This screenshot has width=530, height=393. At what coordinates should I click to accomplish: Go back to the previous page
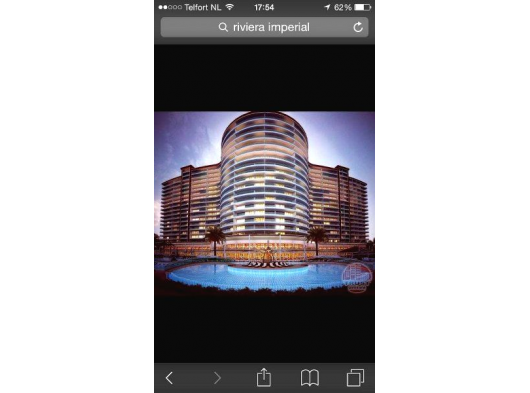169,378
